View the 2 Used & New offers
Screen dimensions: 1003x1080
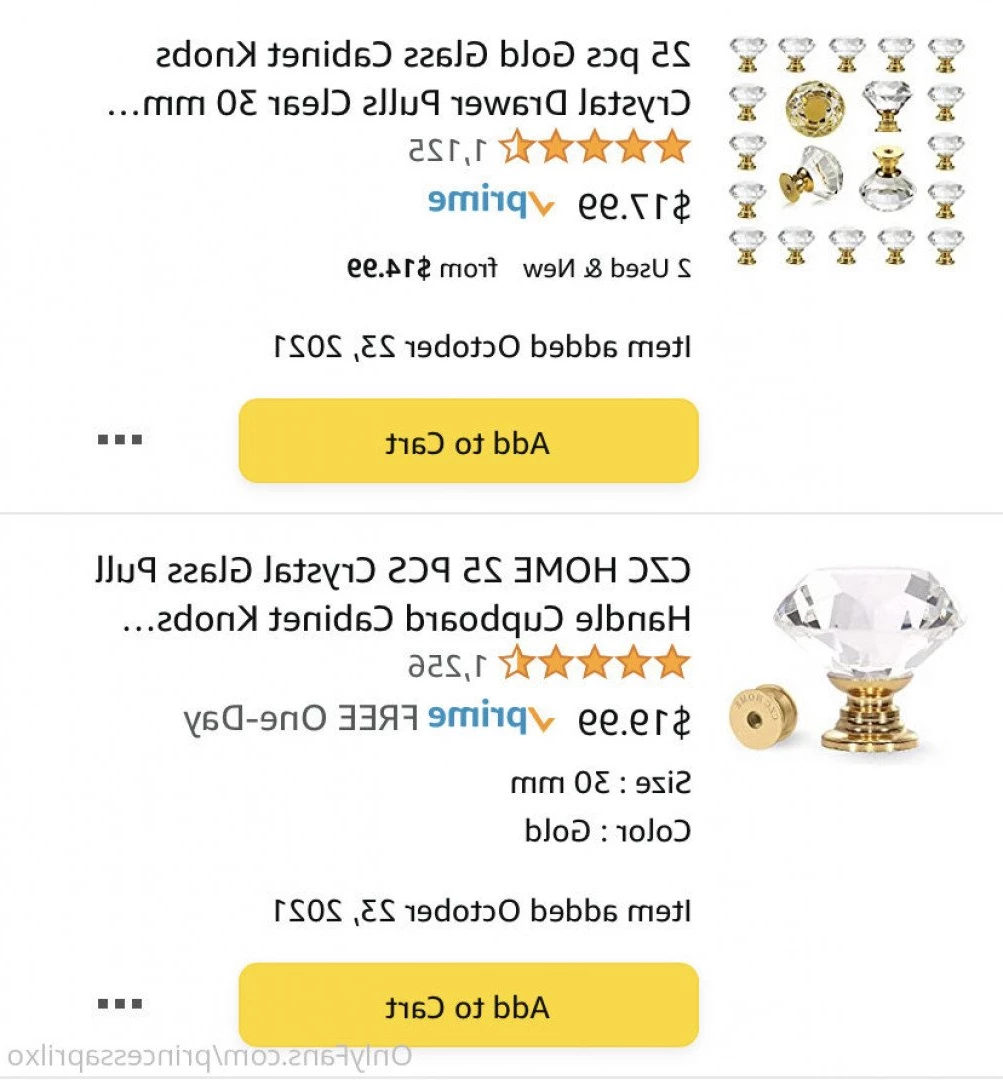519,268
